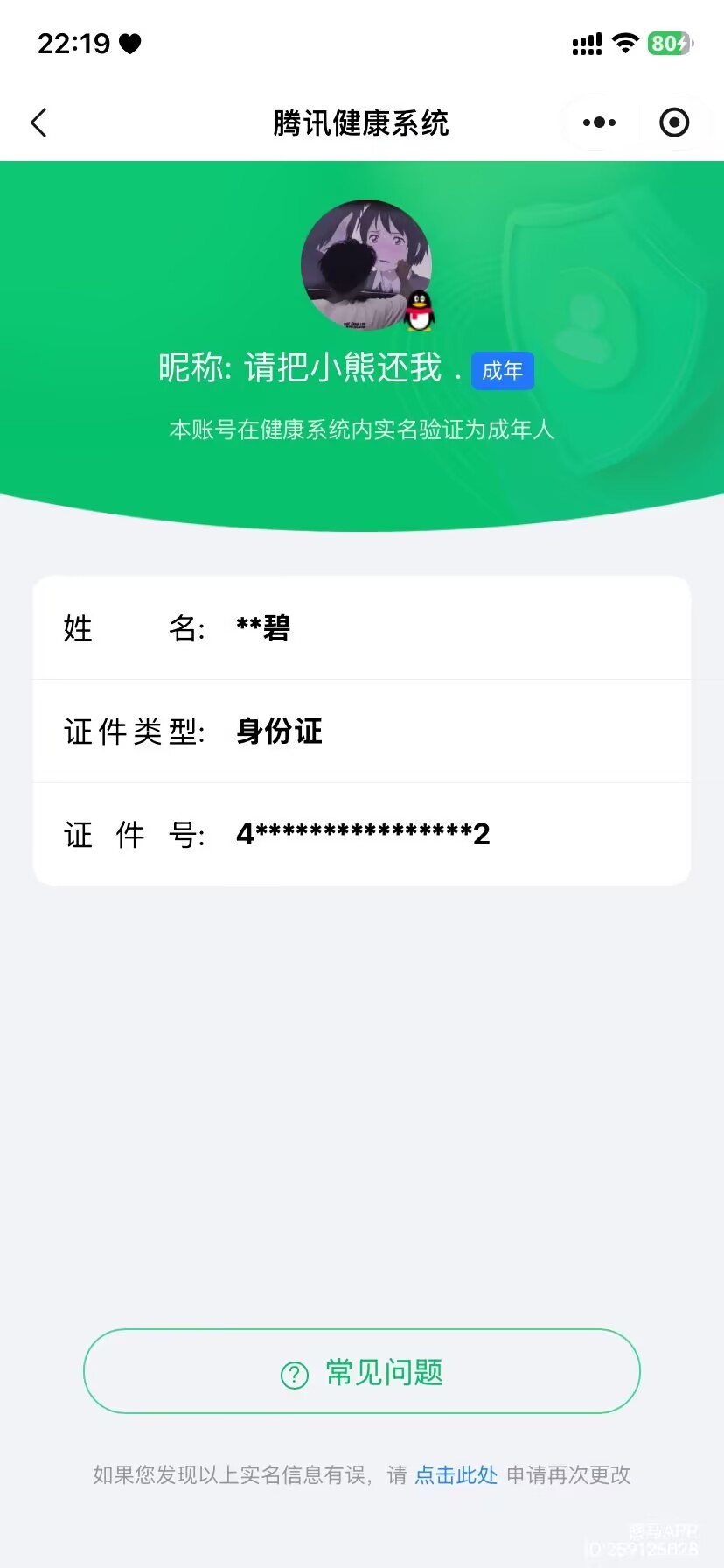The width and height of the screenshot is (724, 1568).
Task: Tap the 点击此处 link to request changes
Action: pos(456,1474)
